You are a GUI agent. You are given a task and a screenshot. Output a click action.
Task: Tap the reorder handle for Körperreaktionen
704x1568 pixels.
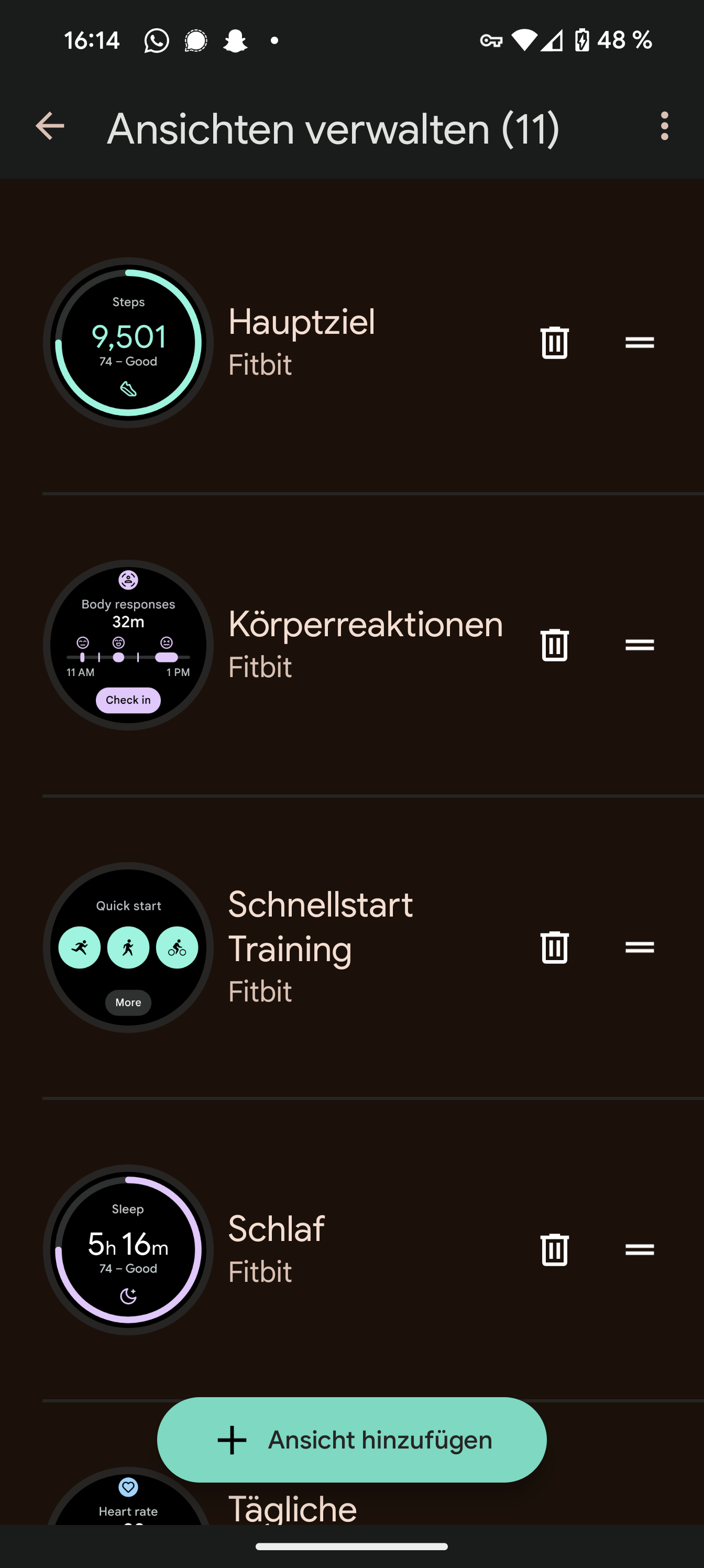(x=640, y=645)
